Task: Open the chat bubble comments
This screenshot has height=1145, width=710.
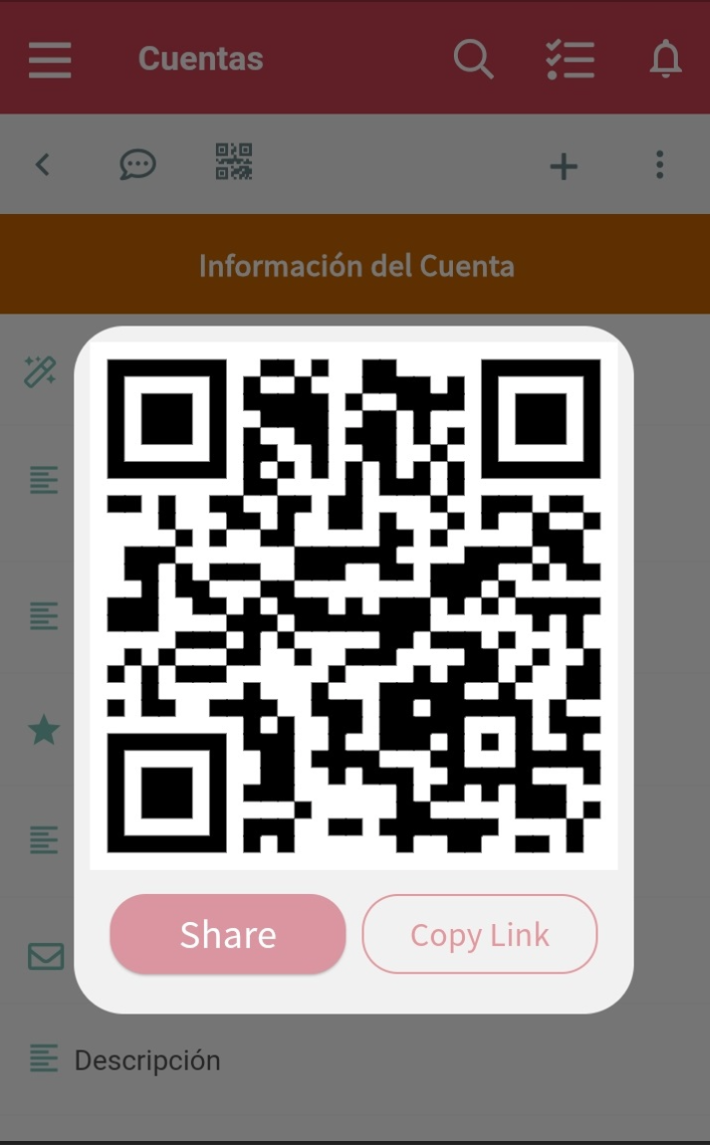Action: coord(137,164)
